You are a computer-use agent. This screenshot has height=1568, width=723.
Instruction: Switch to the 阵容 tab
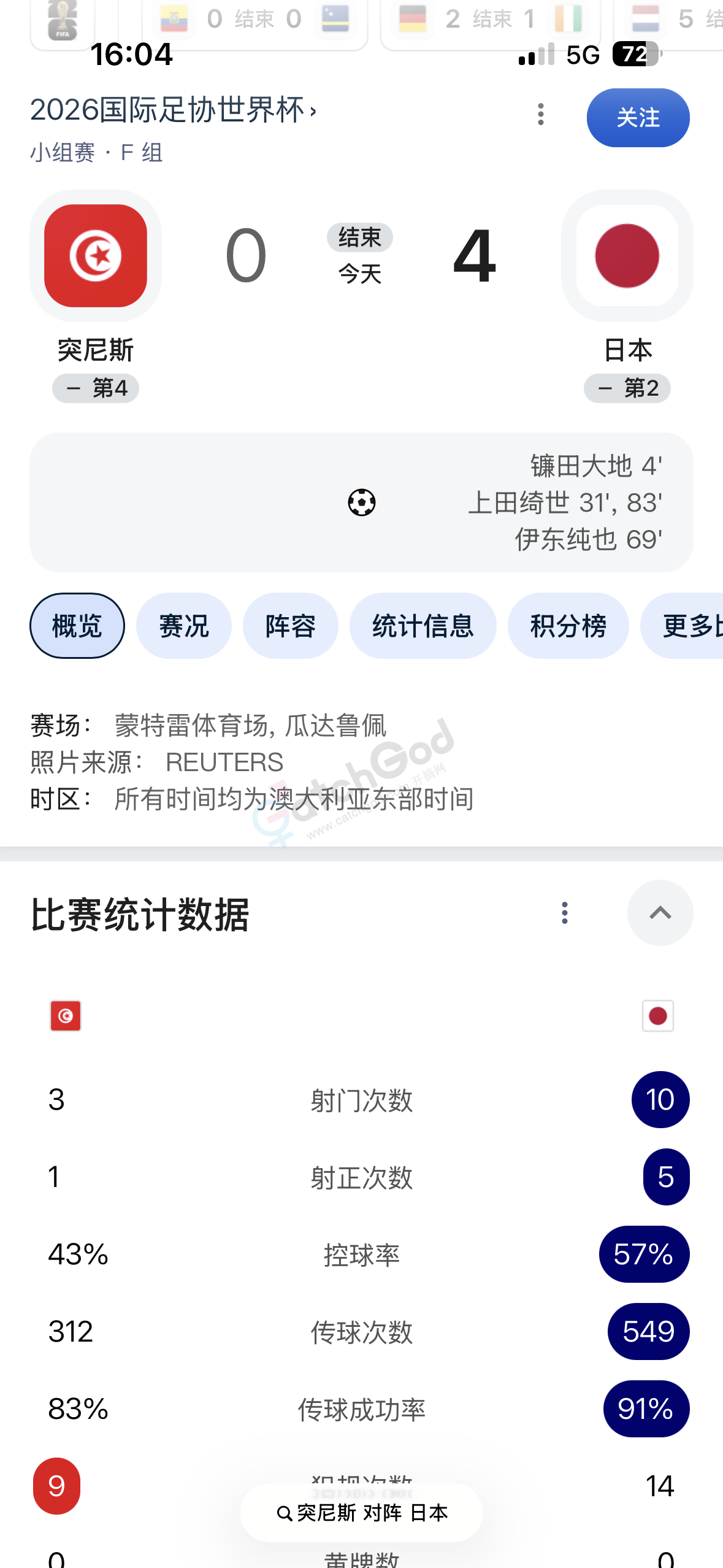pyautogui.click(x=291, y=626)
